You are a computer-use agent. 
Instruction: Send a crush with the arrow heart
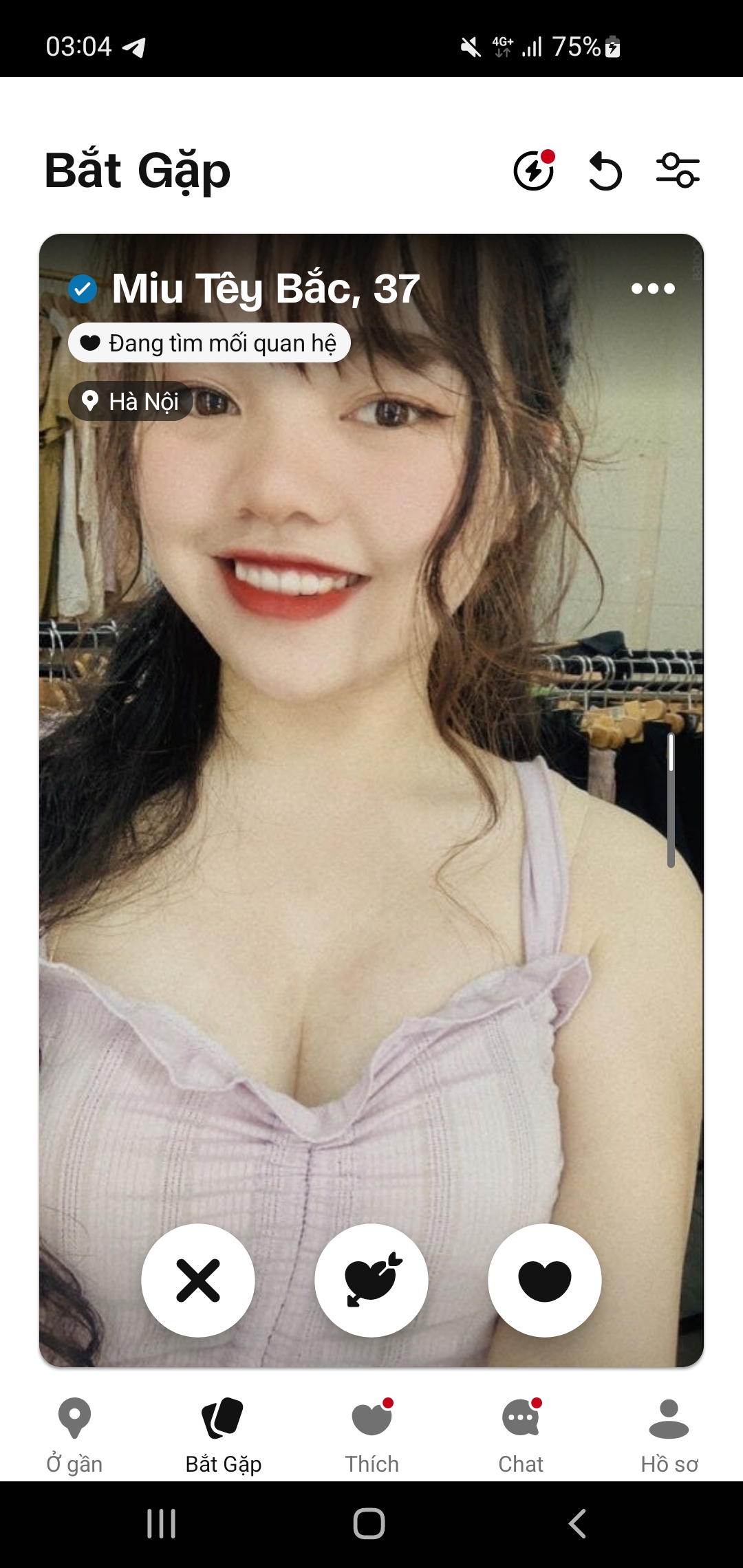(371, 1281)
